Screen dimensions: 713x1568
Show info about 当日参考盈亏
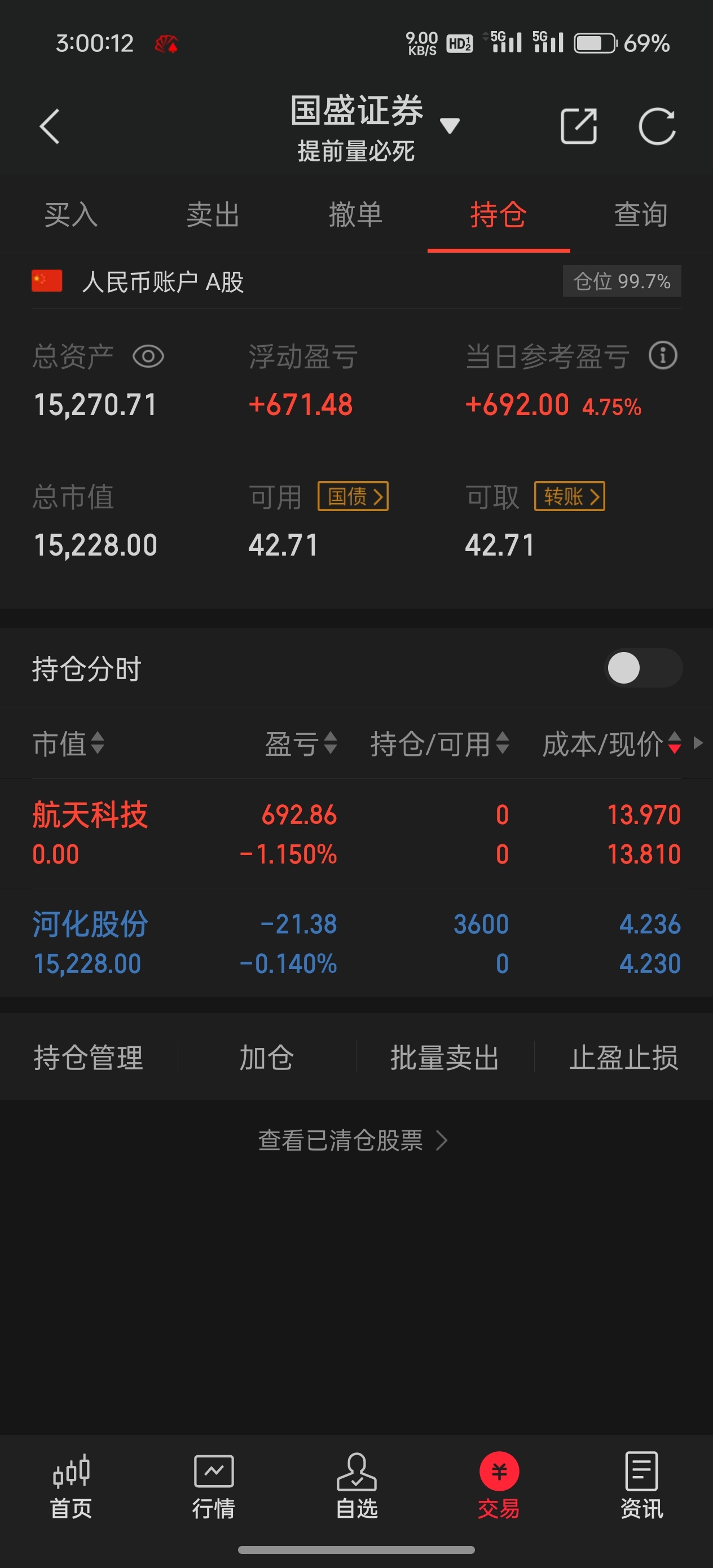[663, 355]
